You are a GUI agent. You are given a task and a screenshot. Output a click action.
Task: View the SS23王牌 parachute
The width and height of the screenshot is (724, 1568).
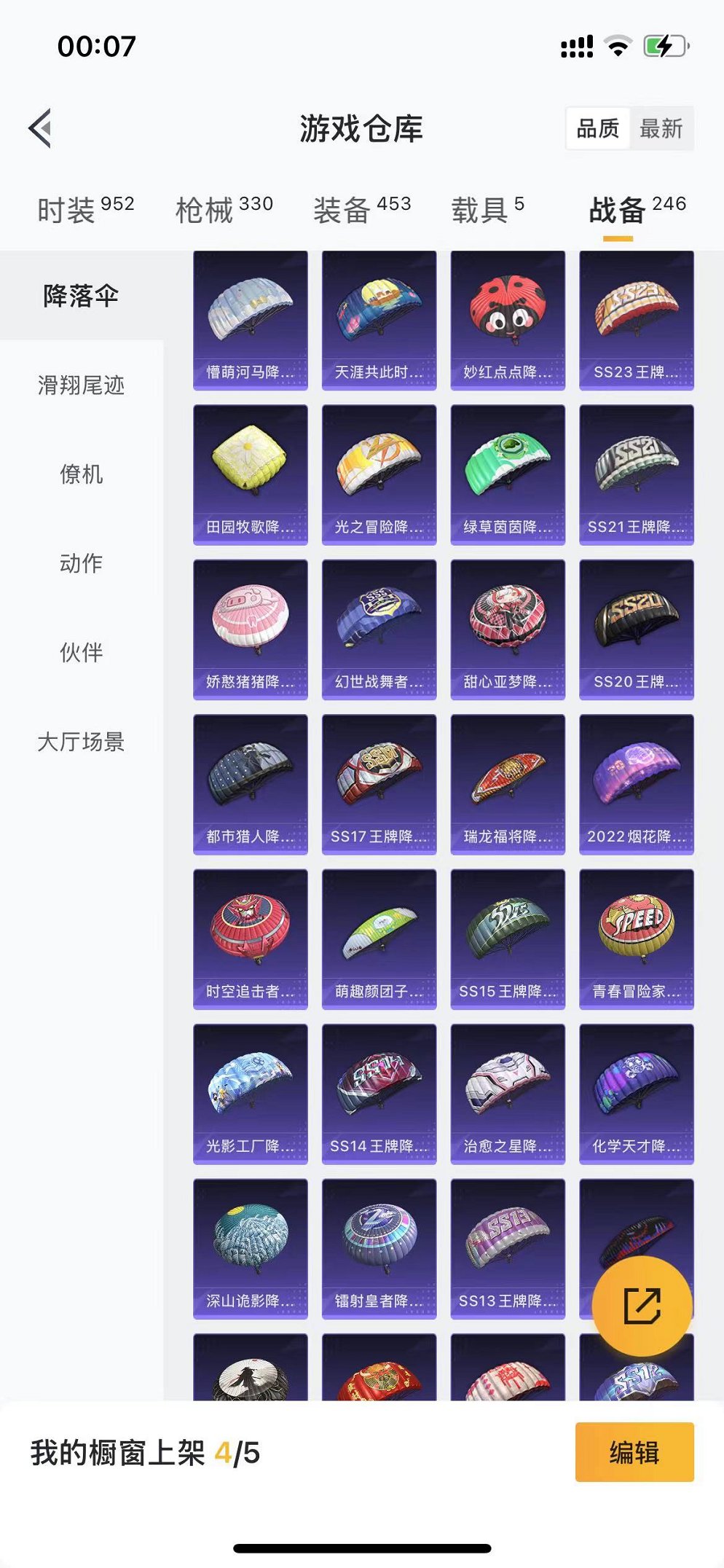point(636,321)
